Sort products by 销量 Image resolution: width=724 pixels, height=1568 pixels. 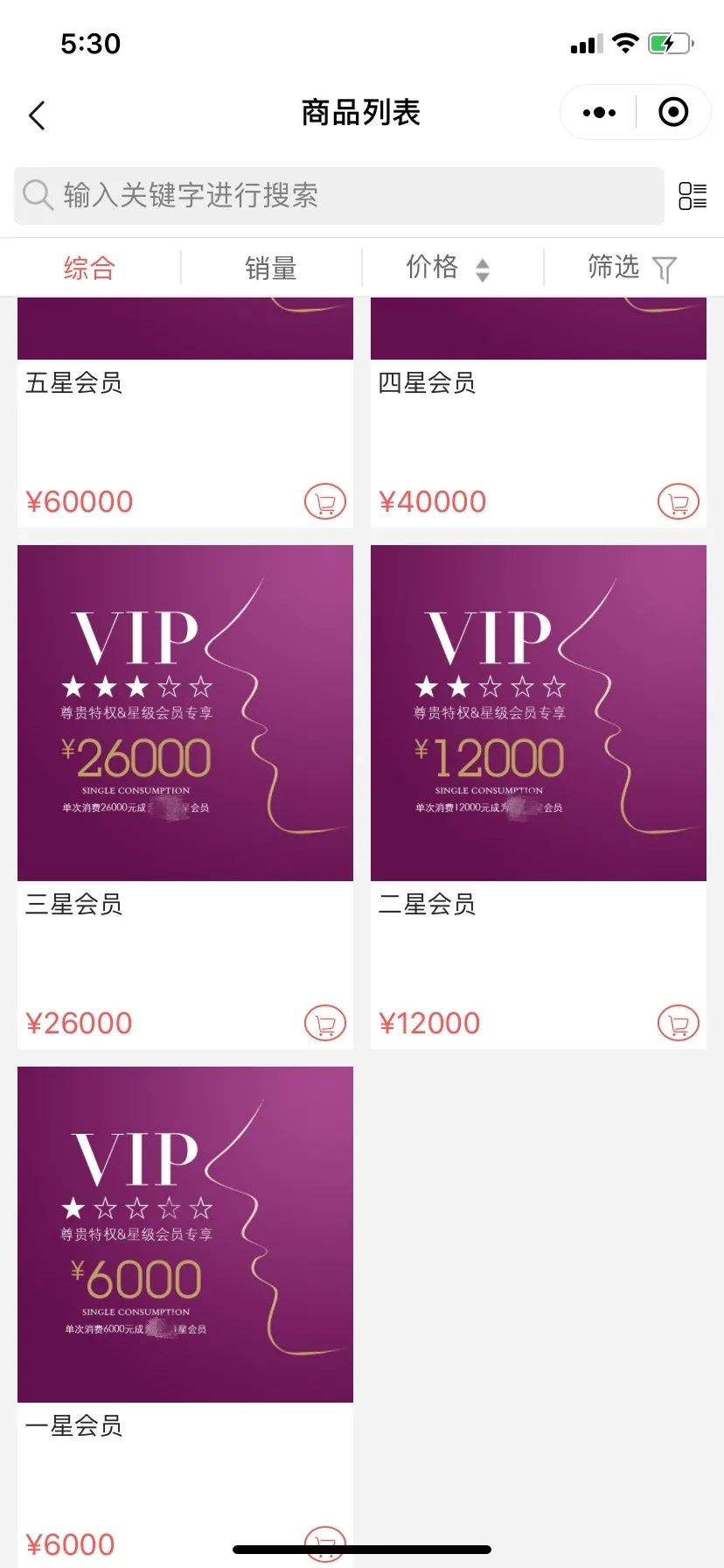(271, 268)
